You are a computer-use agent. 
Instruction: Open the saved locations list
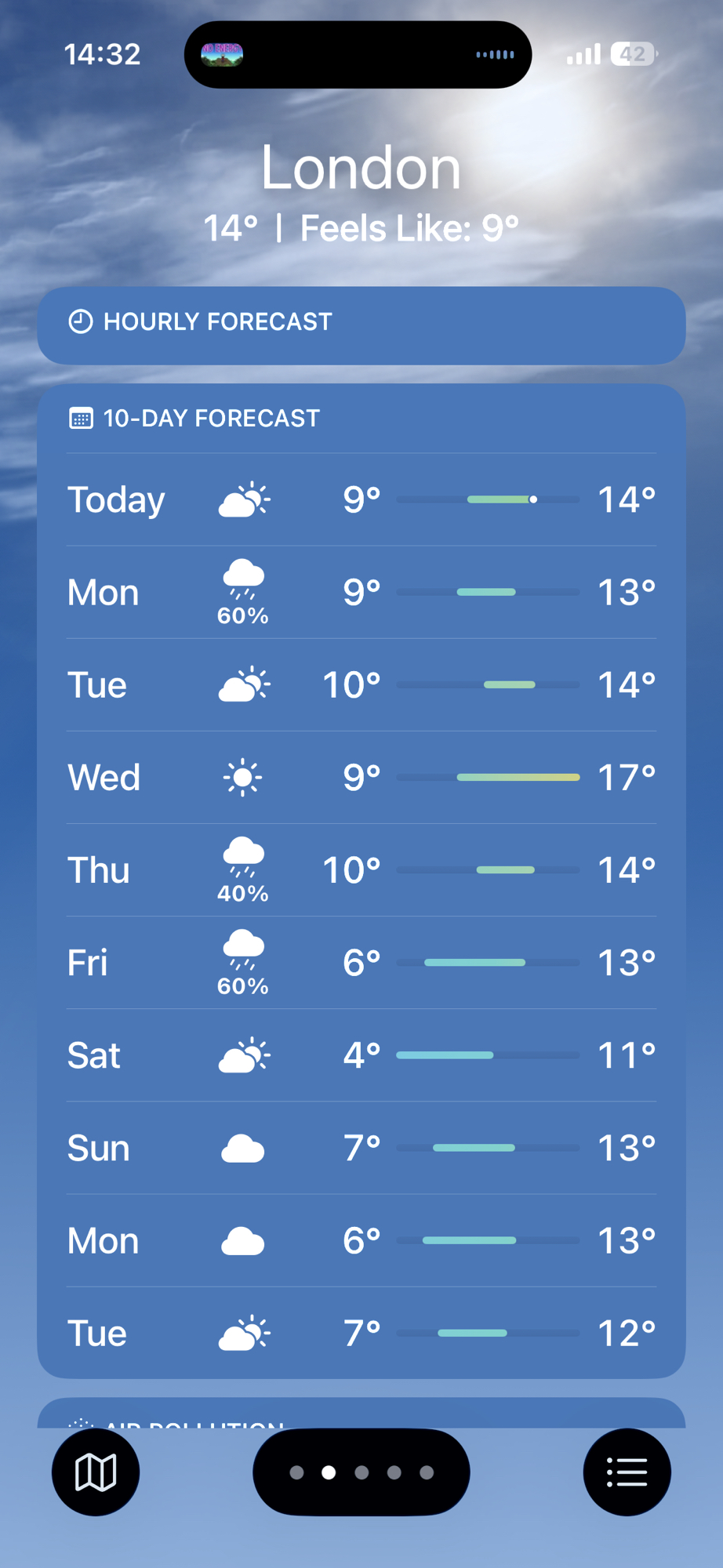627,1472
